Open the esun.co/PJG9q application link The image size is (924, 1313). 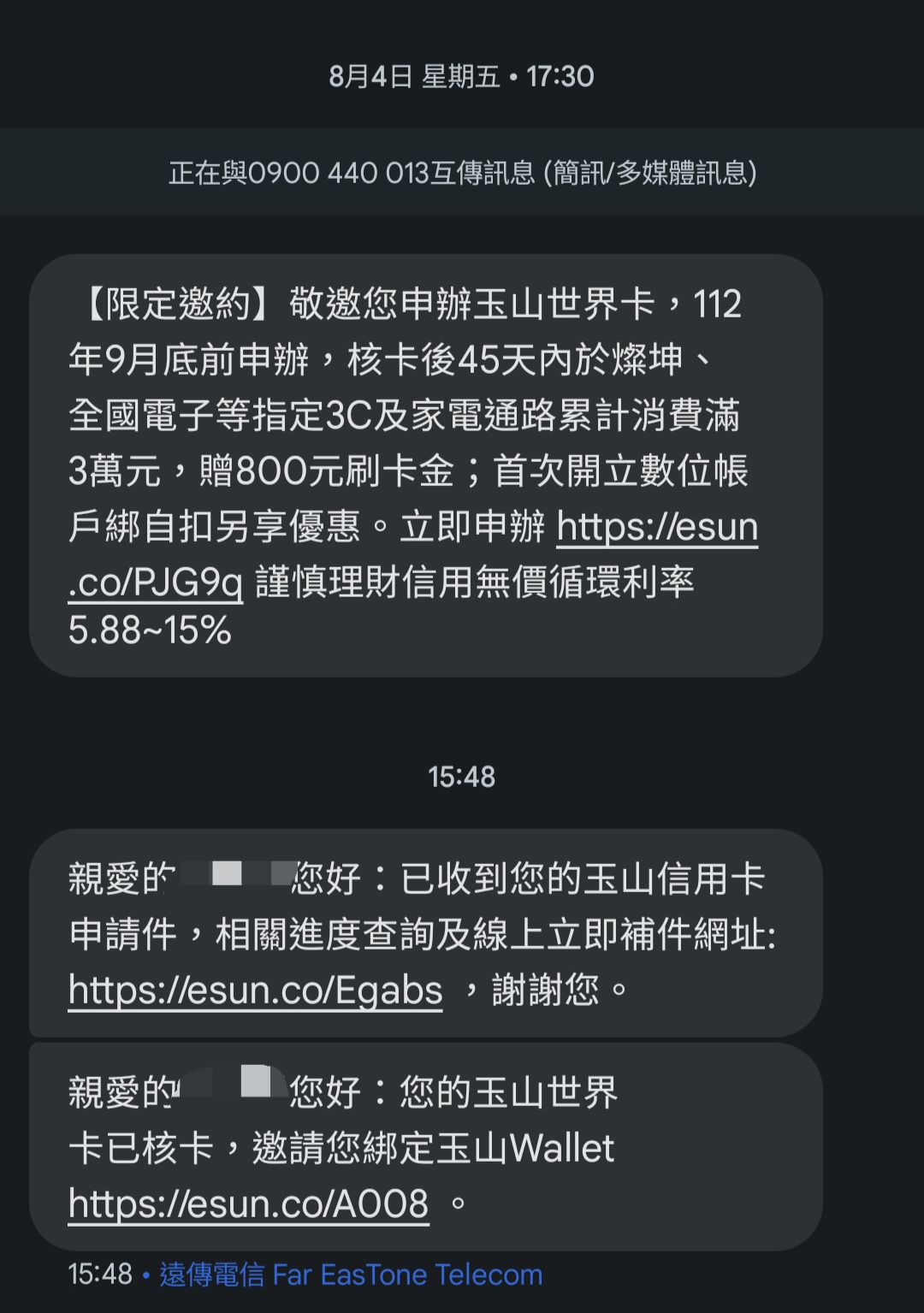[x=657, y=528]
